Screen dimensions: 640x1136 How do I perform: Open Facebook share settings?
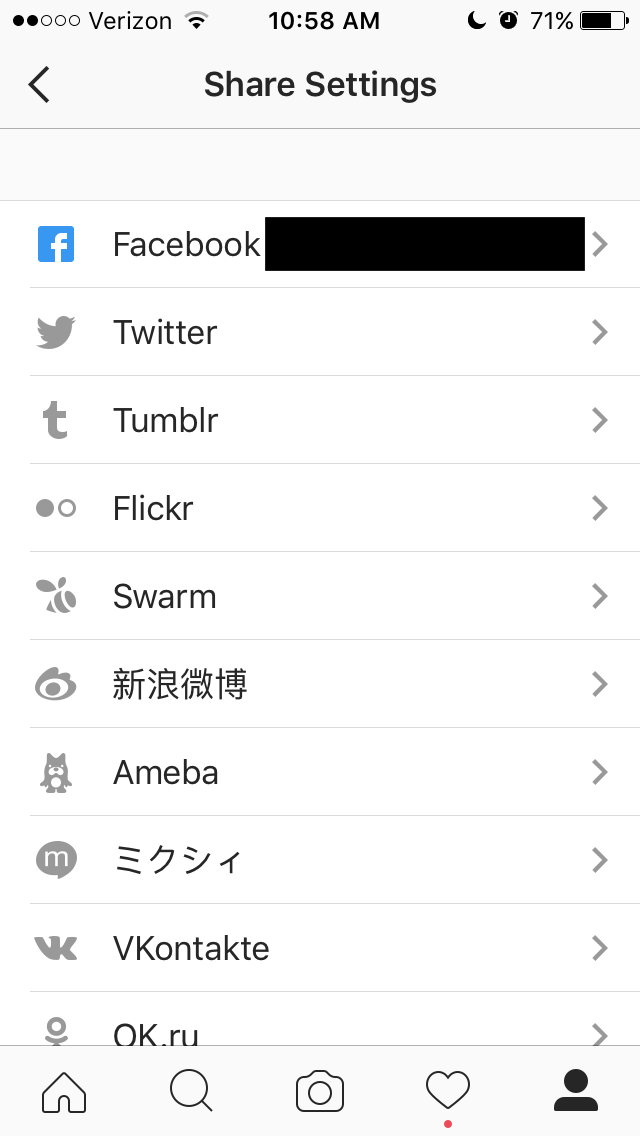point(320,244)
